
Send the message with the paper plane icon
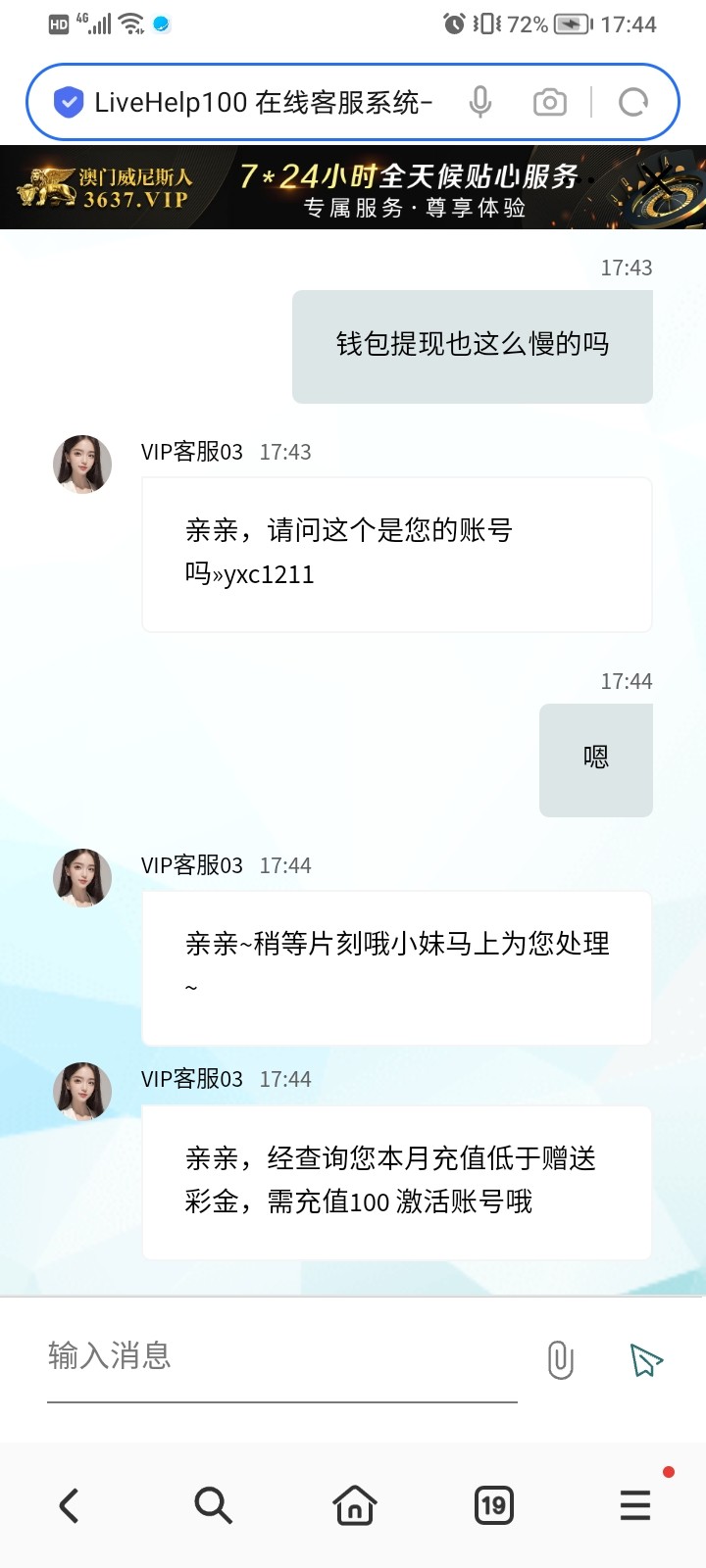(645, 1359)
